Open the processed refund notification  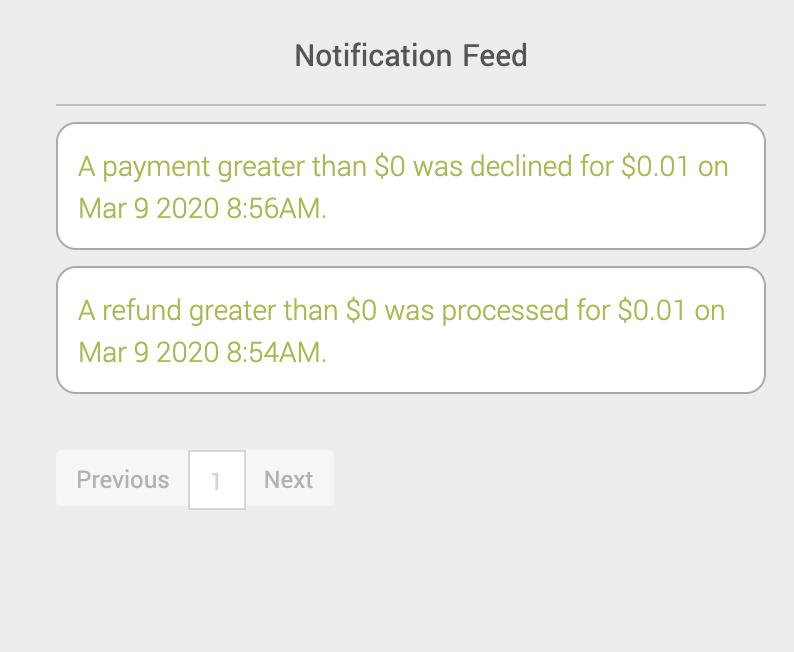410,330
